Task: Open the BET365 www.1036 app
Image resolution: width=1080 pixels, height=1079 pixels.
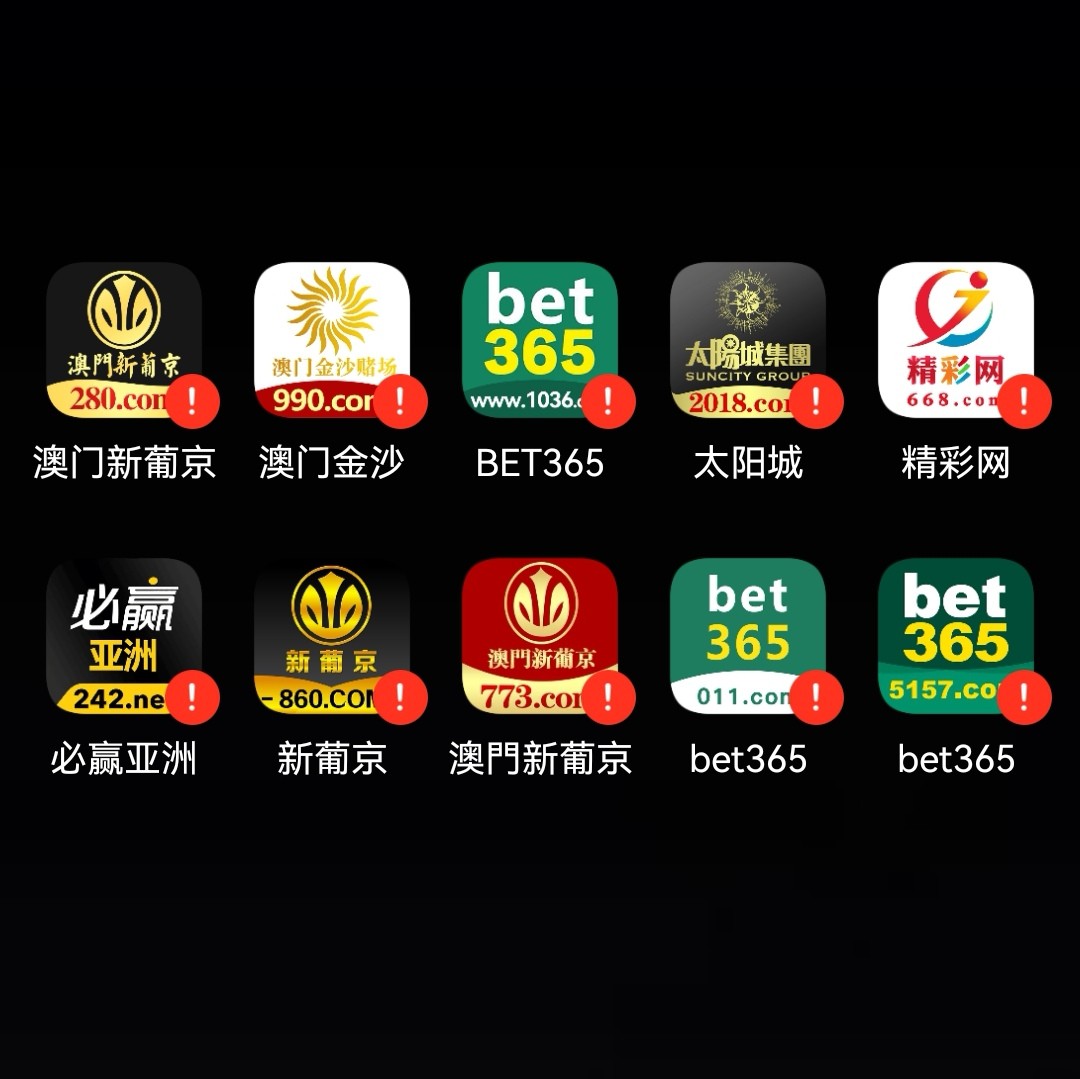Action: tap(540, 340)
